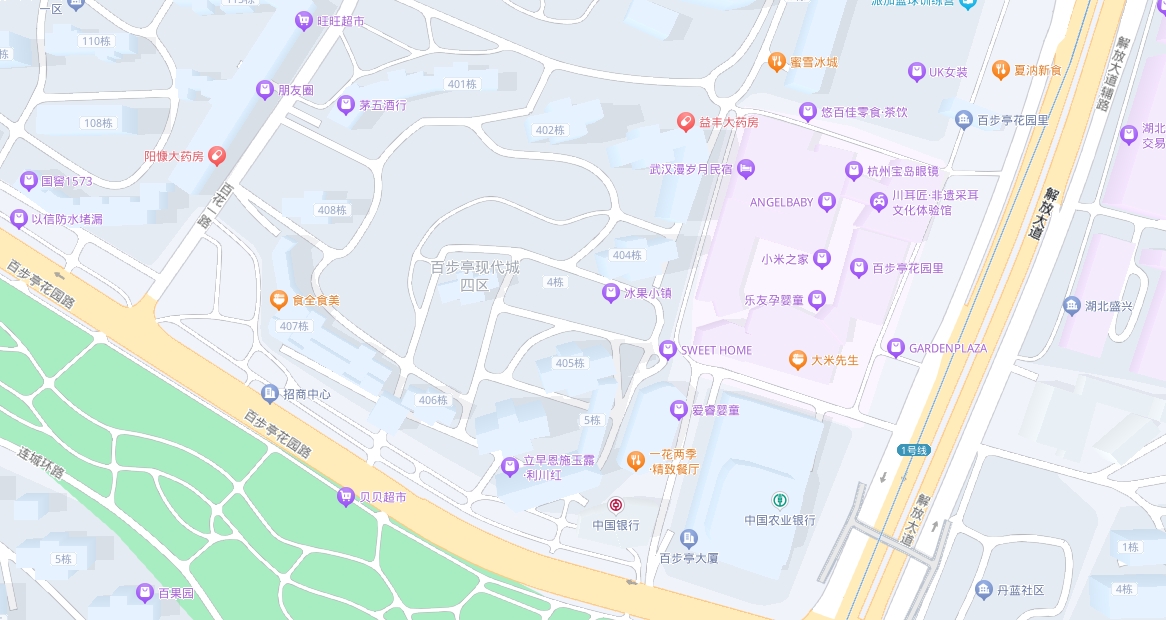The height and width of the screenshot is (620, 1166).
Task: Open the 小米之家 shop marker
Action: 822,260
